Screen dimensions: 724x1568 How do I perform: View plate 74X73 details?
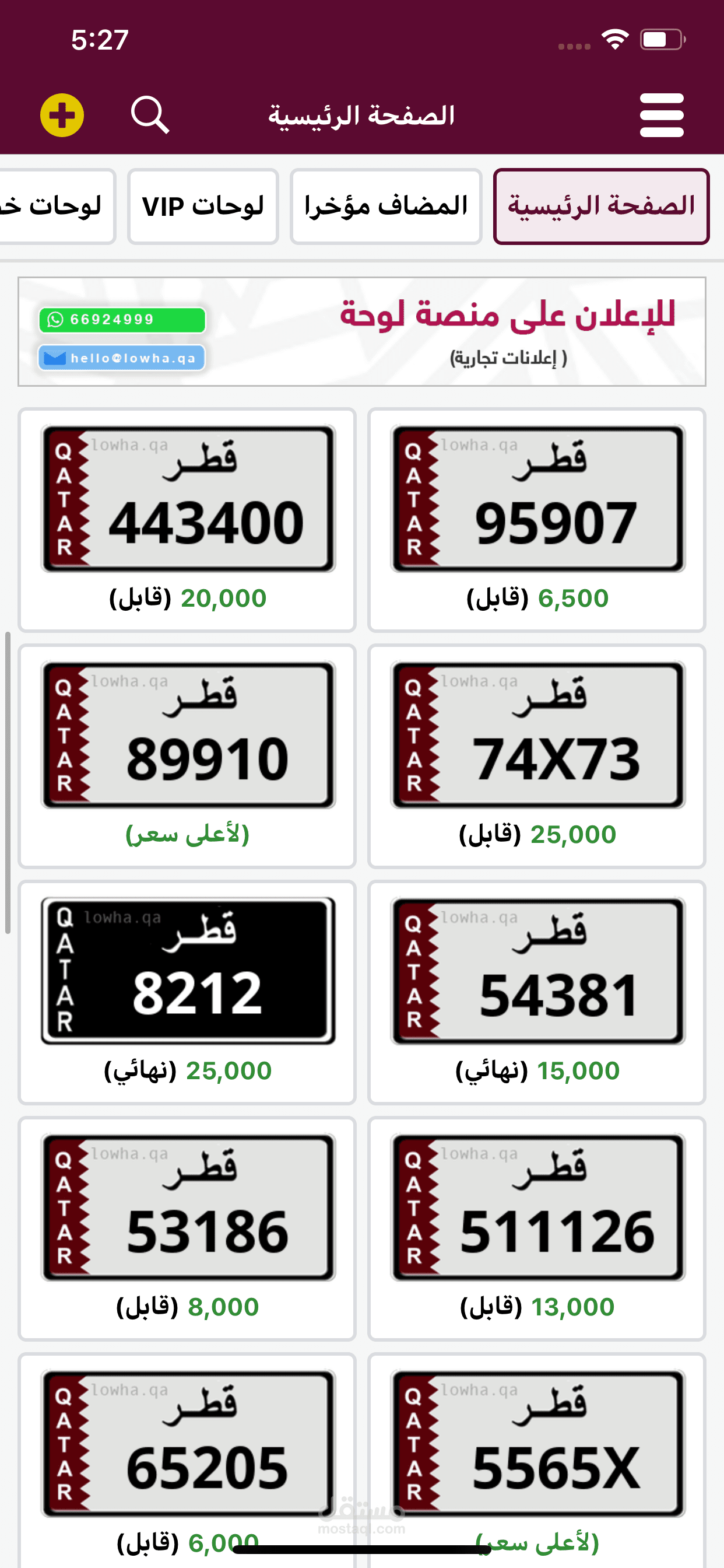537,755
